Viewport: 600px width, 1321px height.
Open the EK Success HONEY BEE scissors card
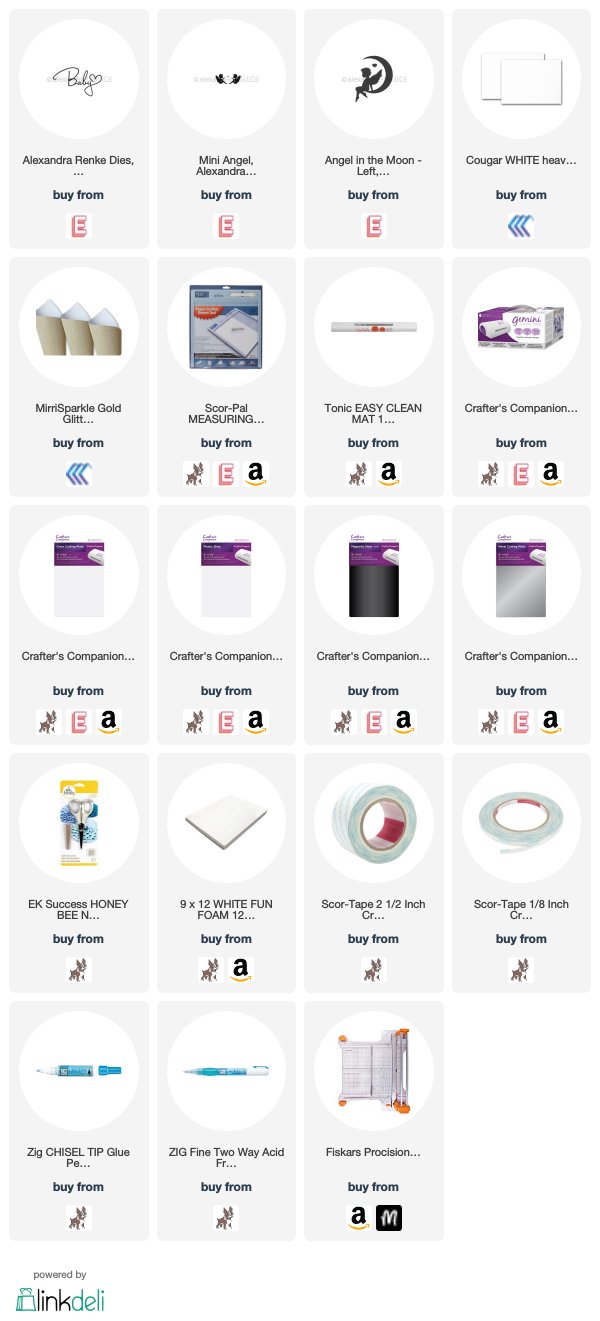click(79, 873)
